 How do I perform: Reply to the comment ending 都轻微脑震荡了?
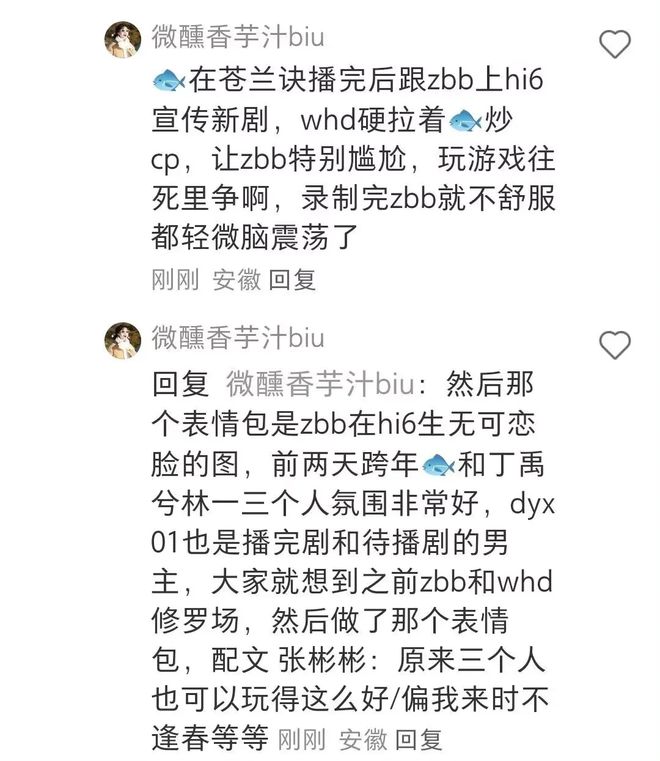[x=292, y=279]
